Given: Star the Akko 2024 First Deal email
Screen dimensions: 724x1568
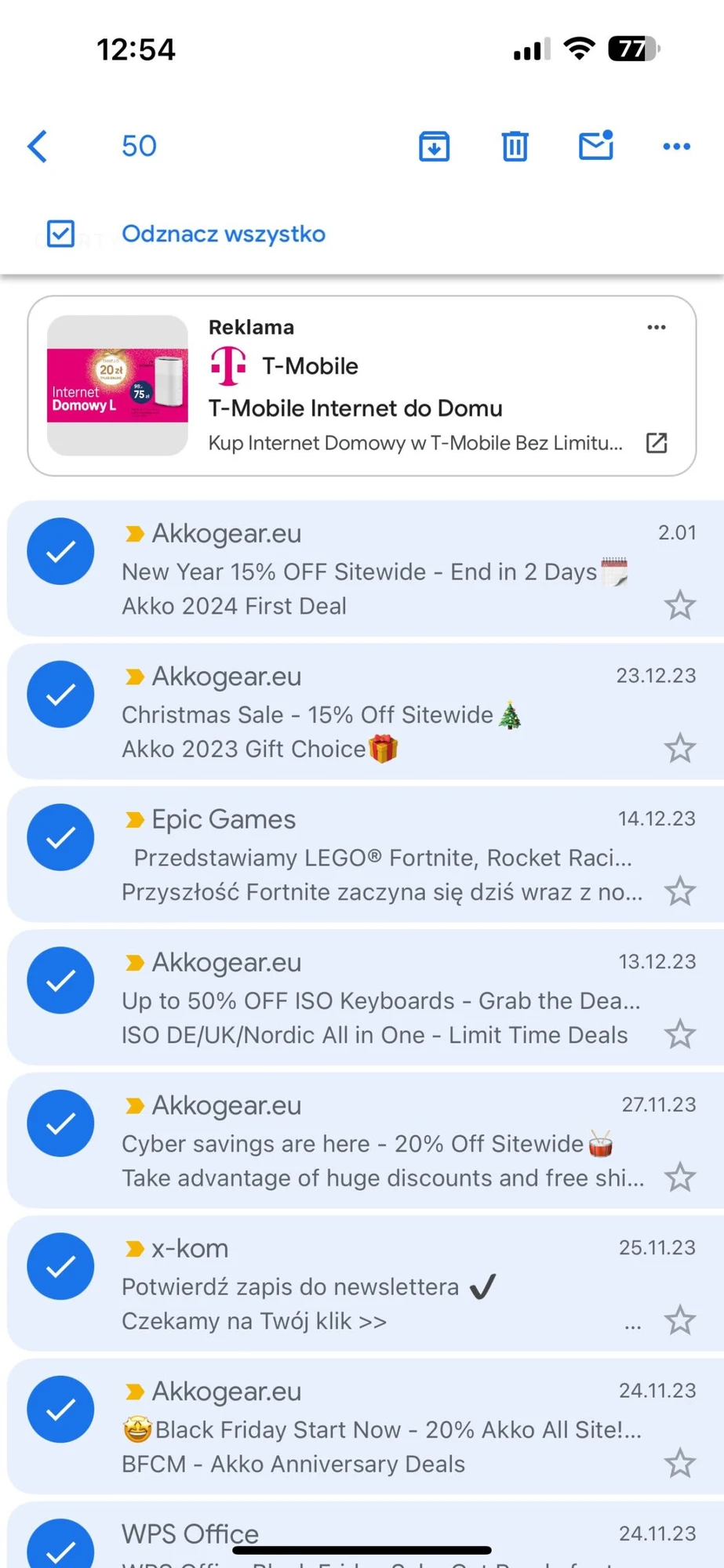Looking at the screenshot, I should 679,605.
